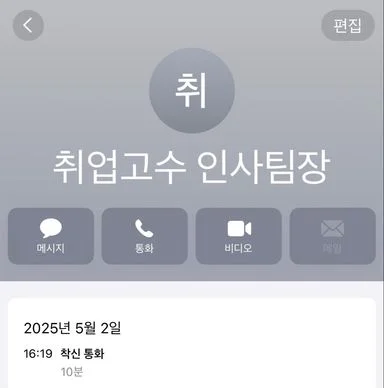Screen dimensions: 384x388
Task: Start a video call with 비디오
Action: [x=238, y=236]
